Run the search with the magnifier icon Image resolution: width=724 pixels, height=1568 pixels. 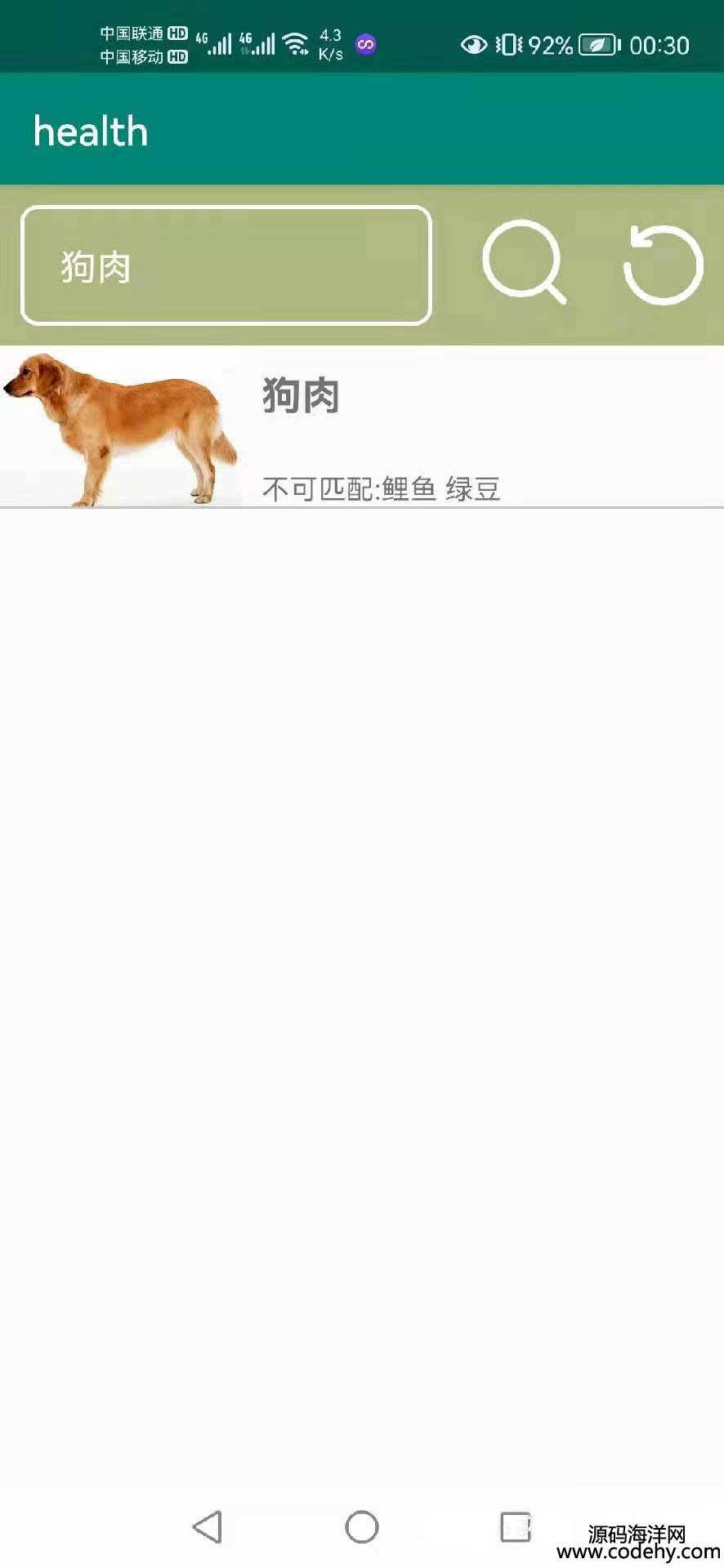point(524,262)
